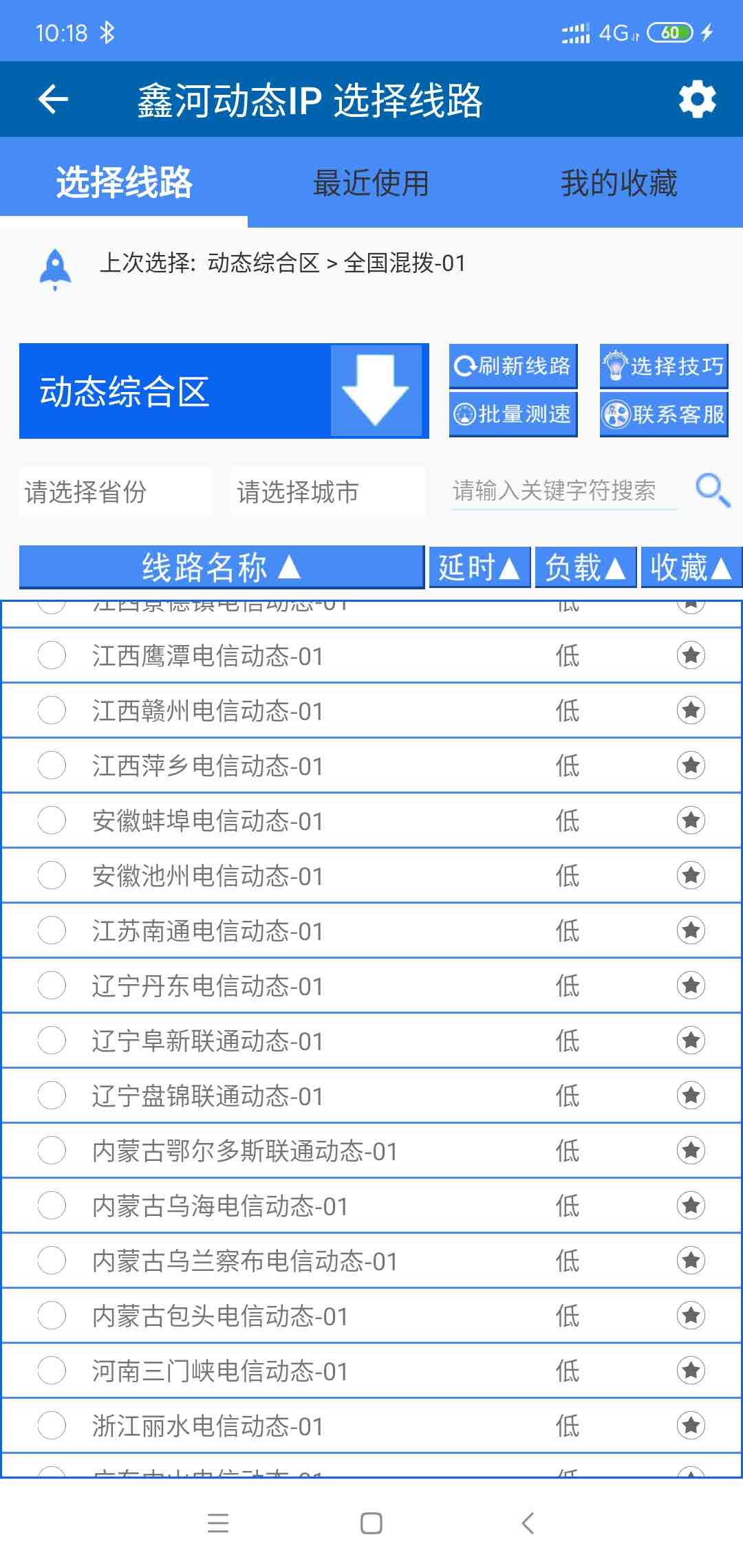743x1568 pixels.
Task: Go back using the top-left arrow
Action: click(53, 100)
